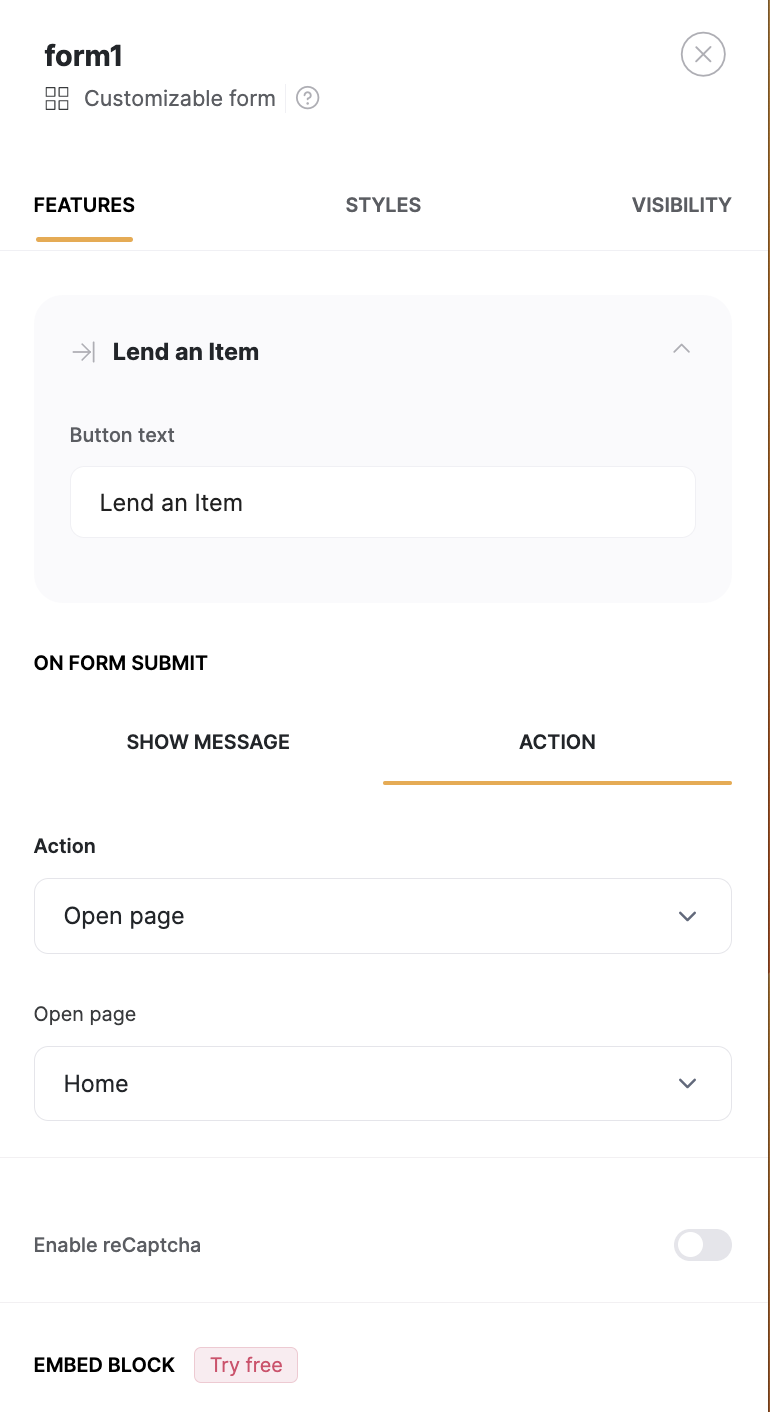Open the Action dropdown showing Open page
The height and width of the screenshot is (1412, 770).
383,916
